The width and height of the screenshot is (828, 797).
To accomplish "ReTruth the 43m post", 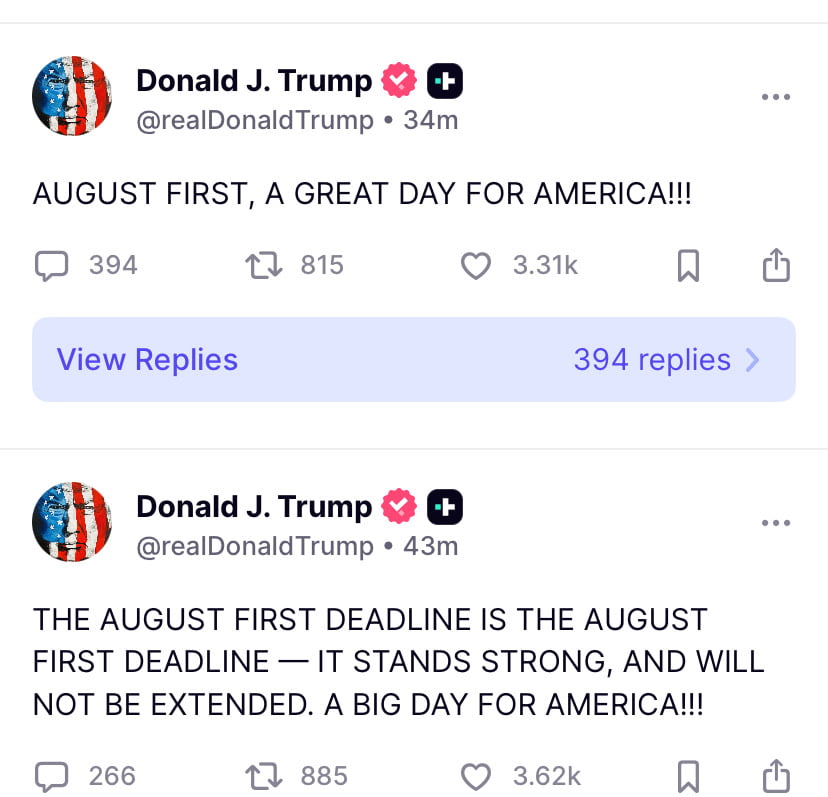I will [x=264, y=776].
